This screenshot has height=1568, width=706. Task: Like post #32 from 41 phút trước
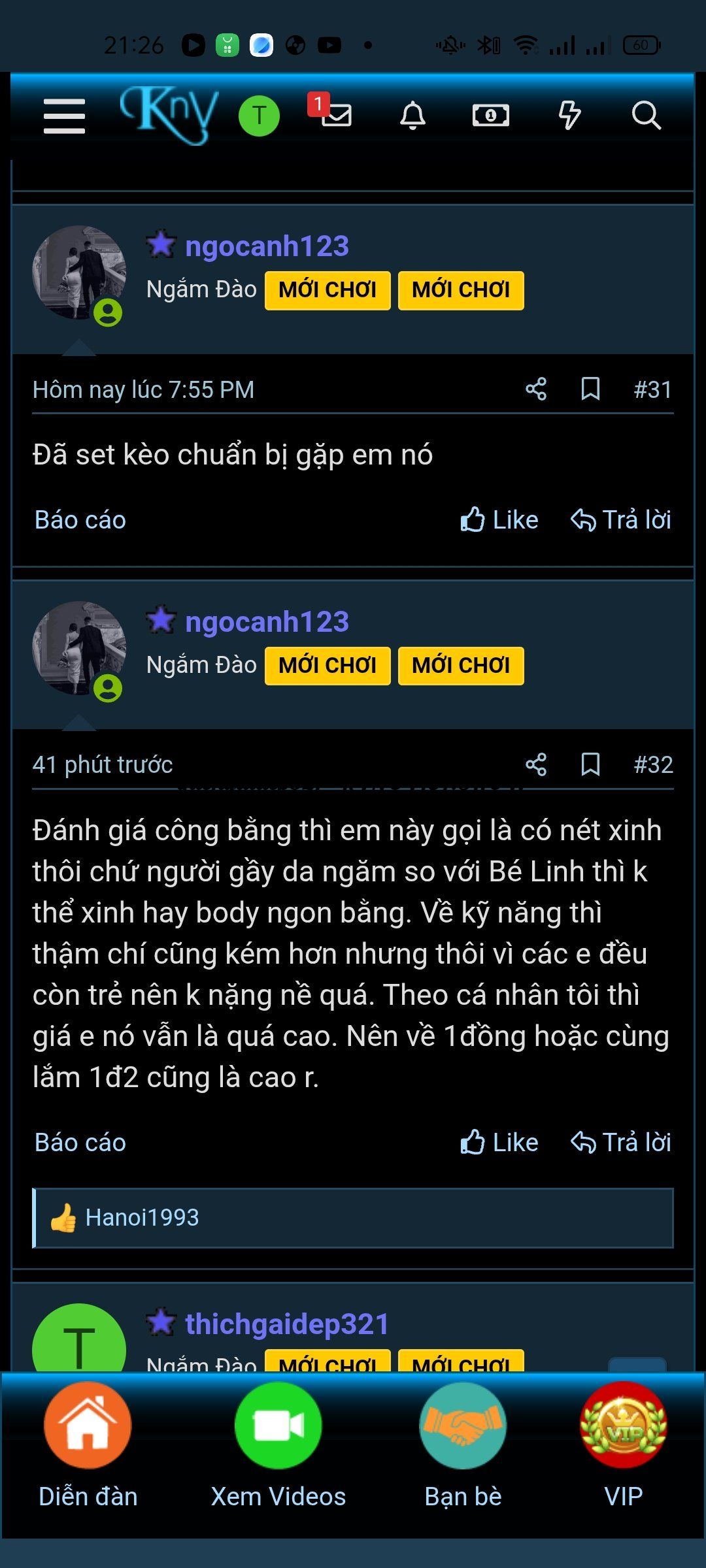coord(500,1143)
